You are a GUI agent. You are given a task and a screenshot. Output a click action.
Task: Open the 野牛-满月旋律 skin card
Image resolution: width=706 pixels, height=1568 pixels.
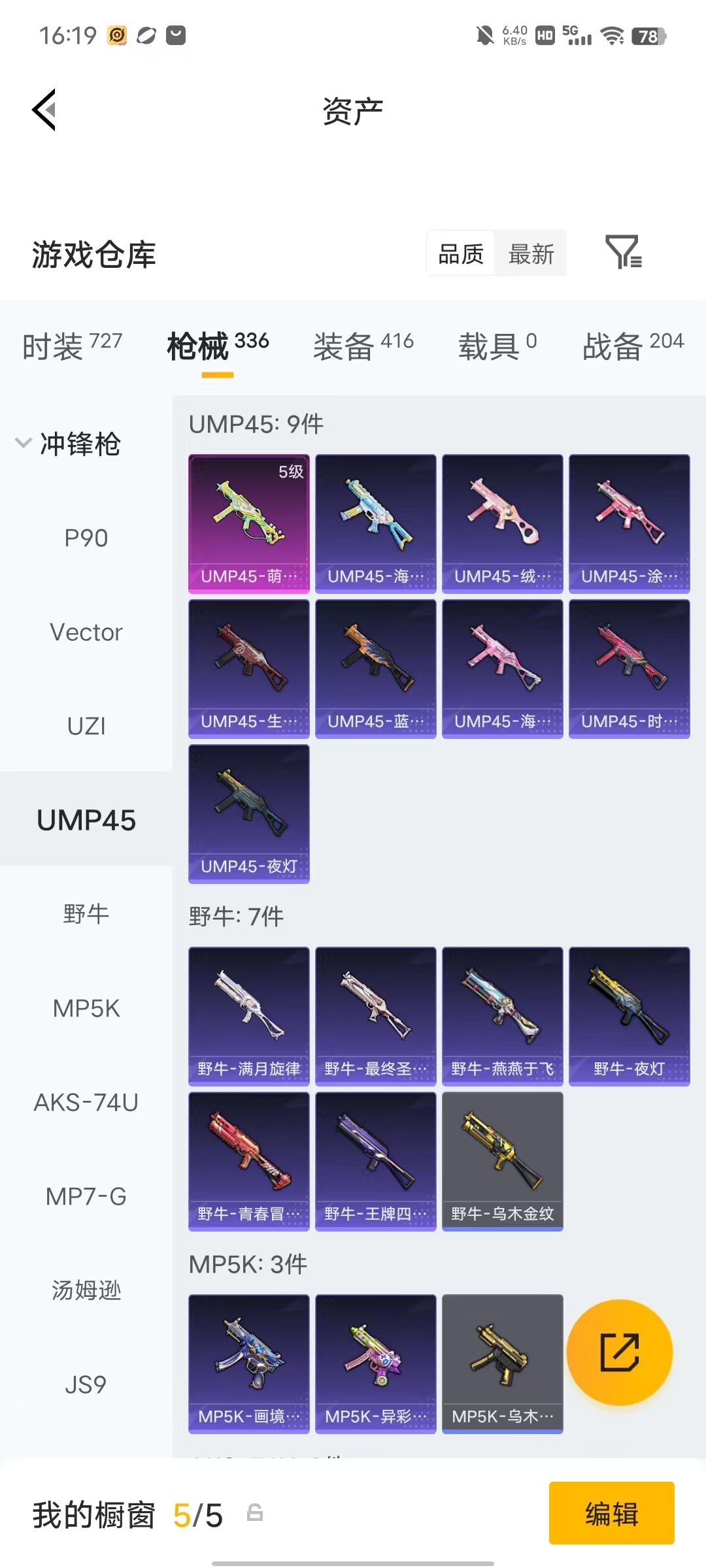(x=249, y=1017)
